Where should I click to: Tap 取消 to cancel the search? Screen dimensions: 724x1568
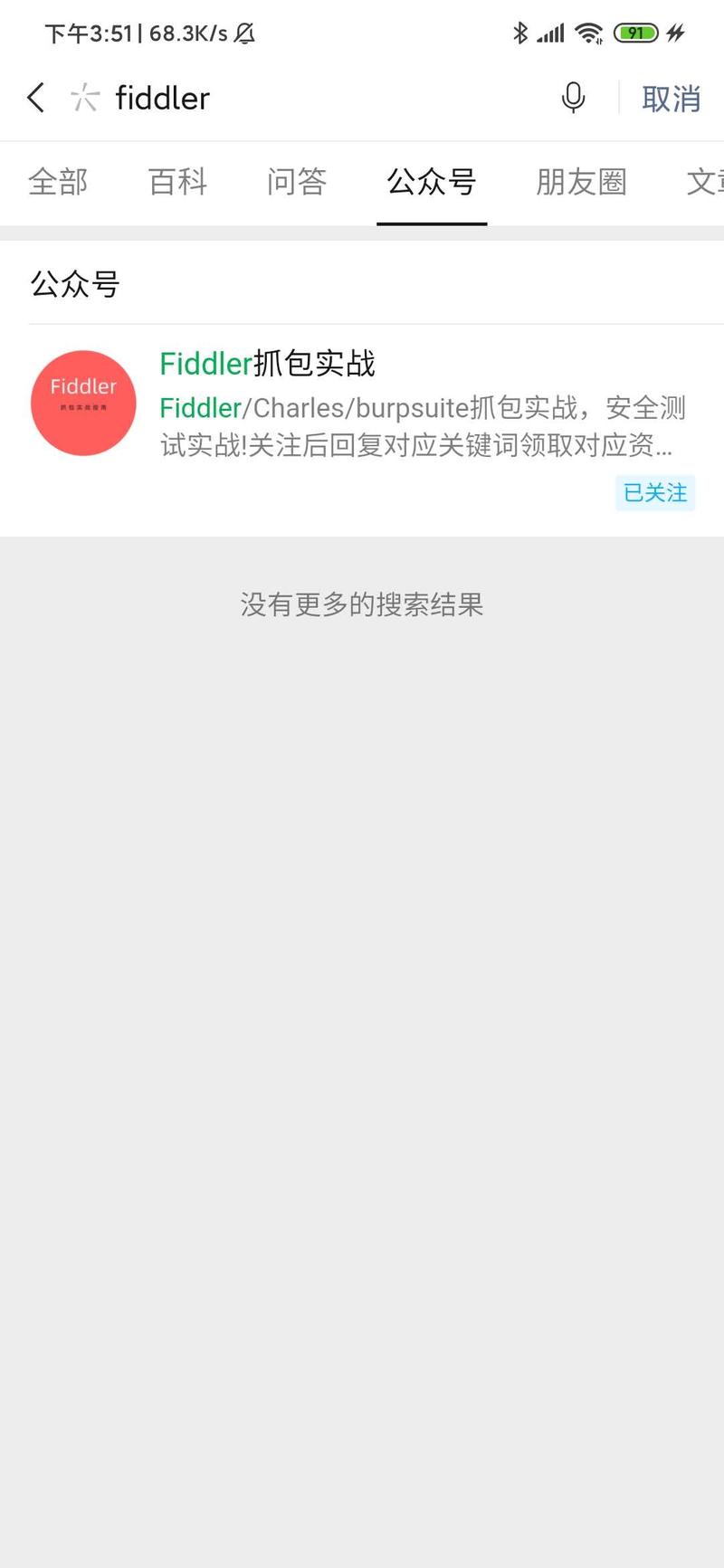click(x=672, y=99)
